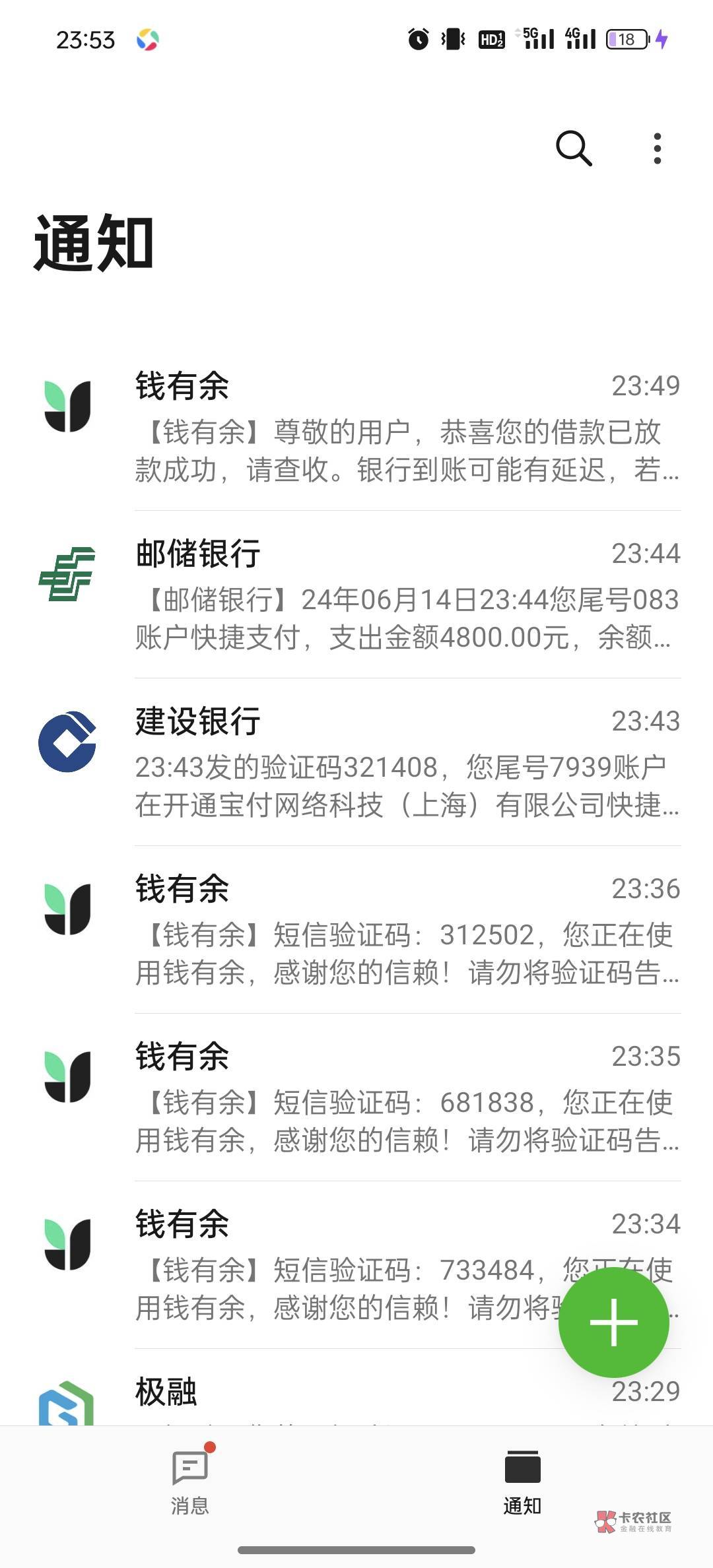Switch to the 消息 tab
The height and width of the screenshot is (1568, 713).
tap(190, 1480)
